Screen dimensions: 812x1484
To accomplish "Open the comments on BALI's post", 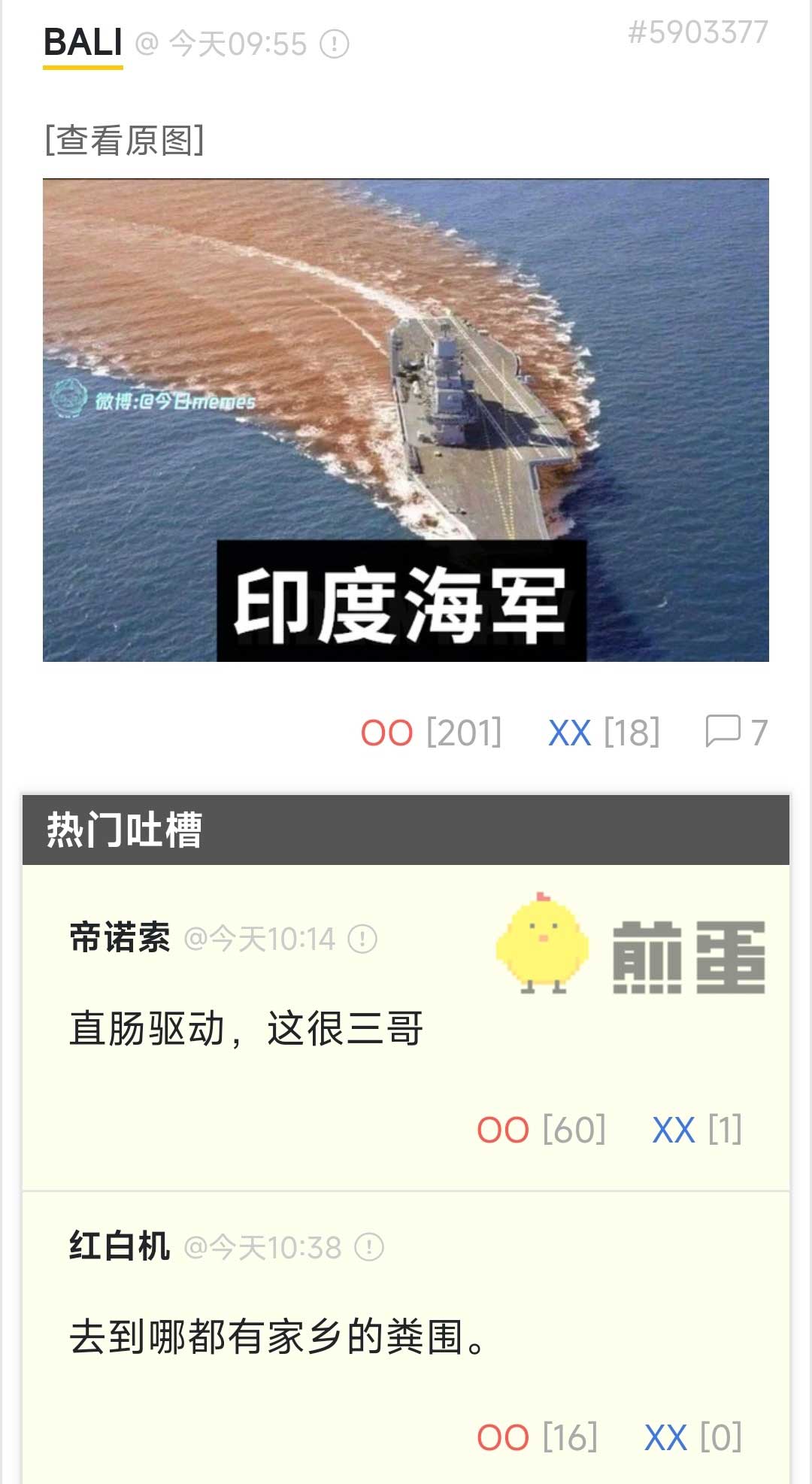I will 735,732.
